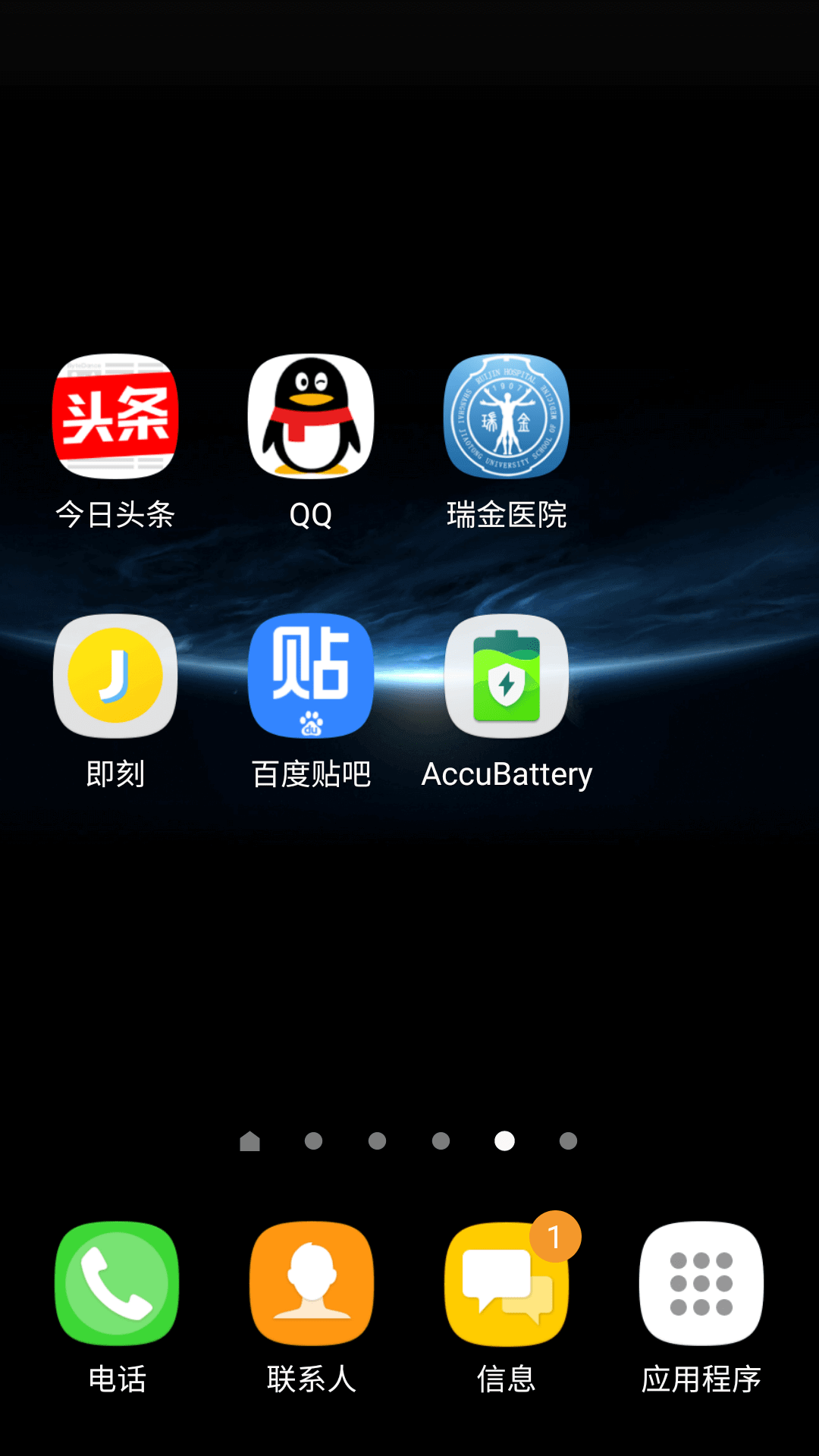Image resolution: width=819 pixels, height=1456 pixels.
Task: Open 百度贴吧
Action: pyautogui.click(x=311, y=676)
